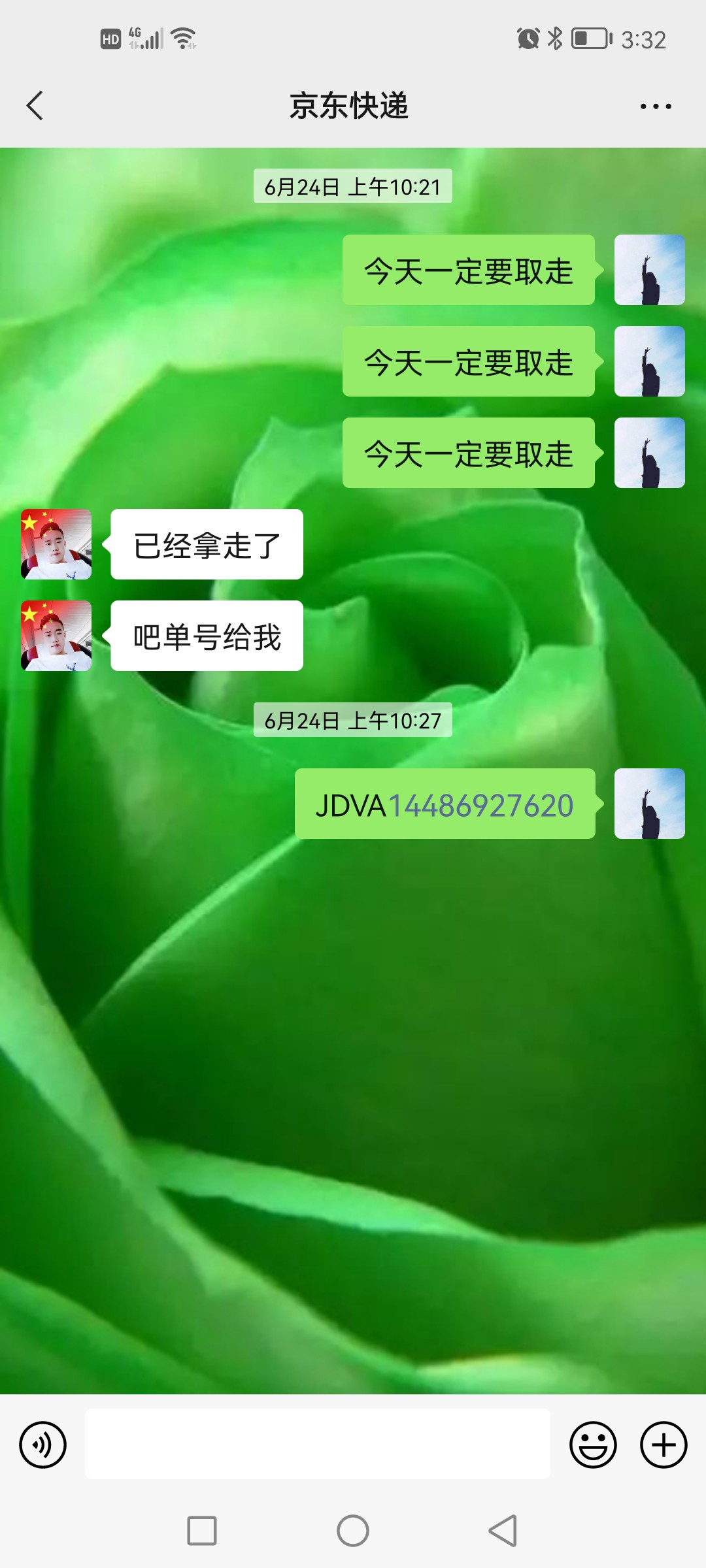Viewport: 706px width, 1568px height.
Task: Tap the tracking number 14486927620 link
Action: coord(481,806)
